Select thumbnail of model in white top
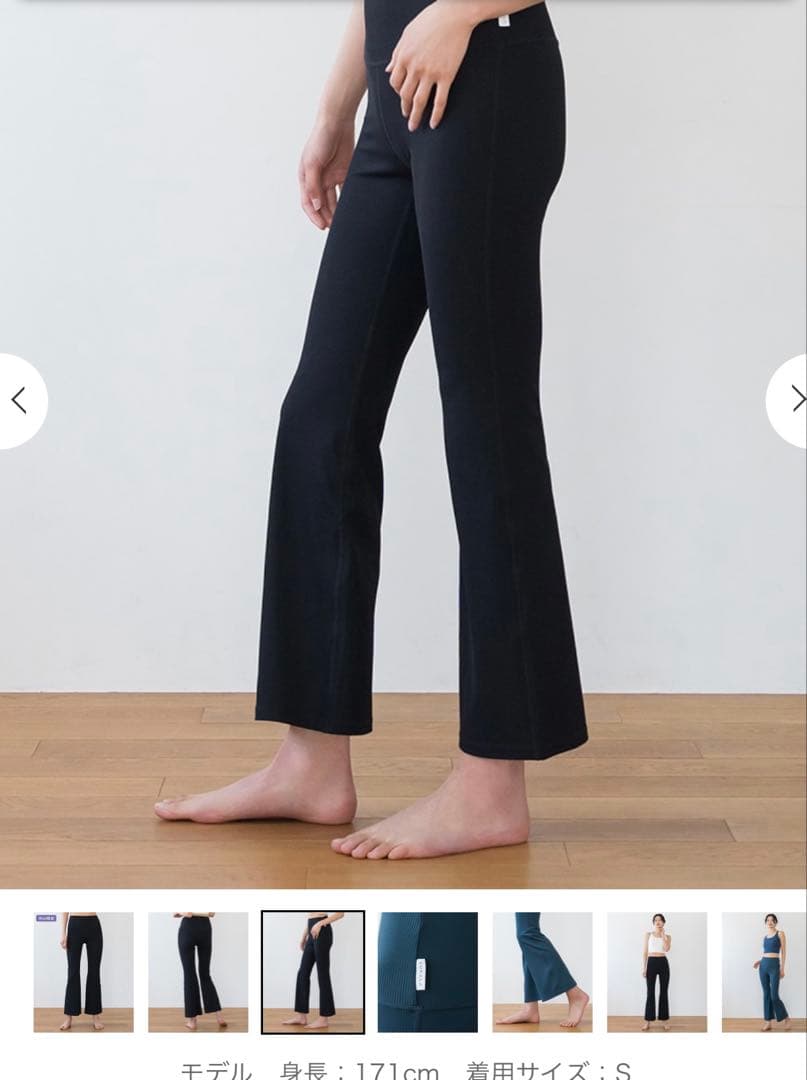 pyautogui.click(x=657, y=971)
